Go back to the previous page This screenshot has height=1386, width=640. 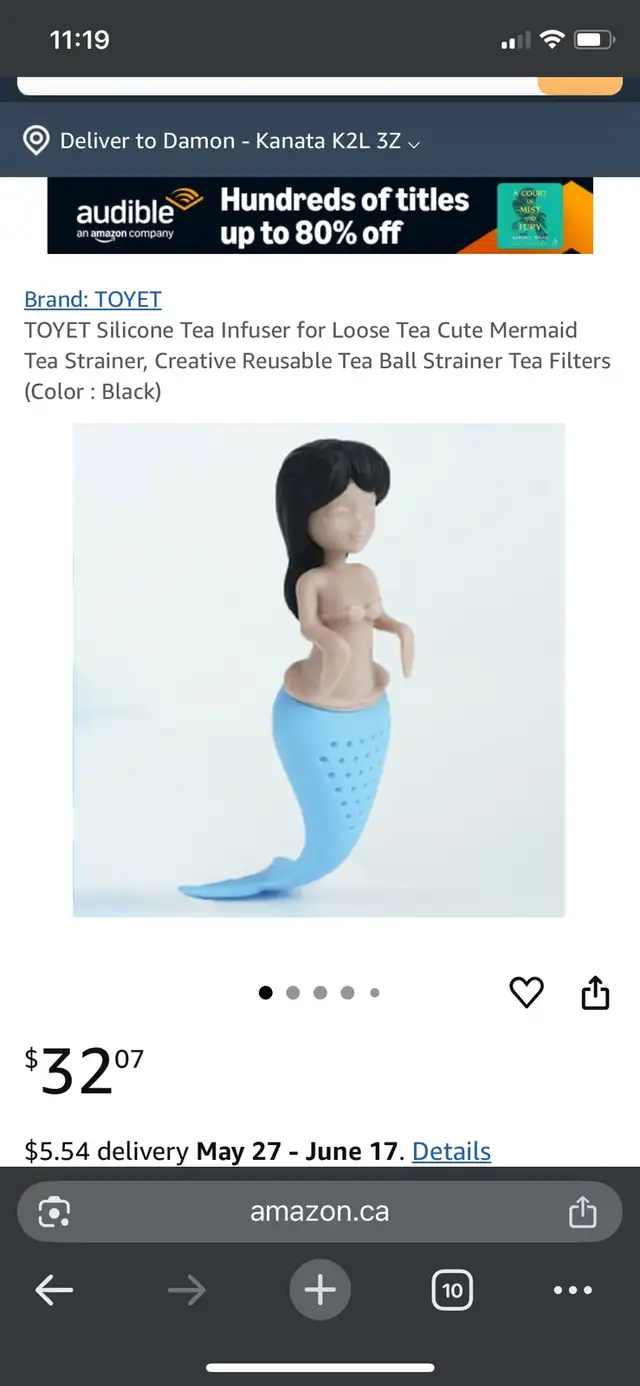point(54,1290)
